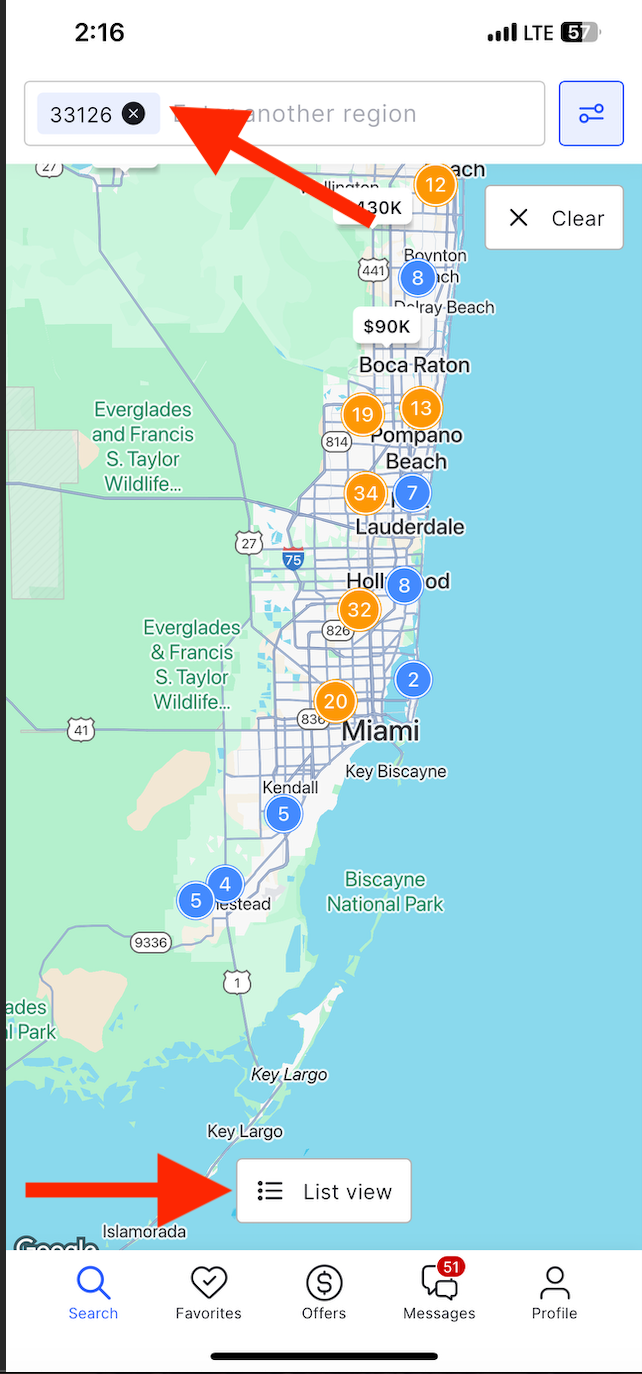The height and width of the screenshot is (1374, 642).
Task: Open the filter settings icon
Action: [x=591, y=113]
